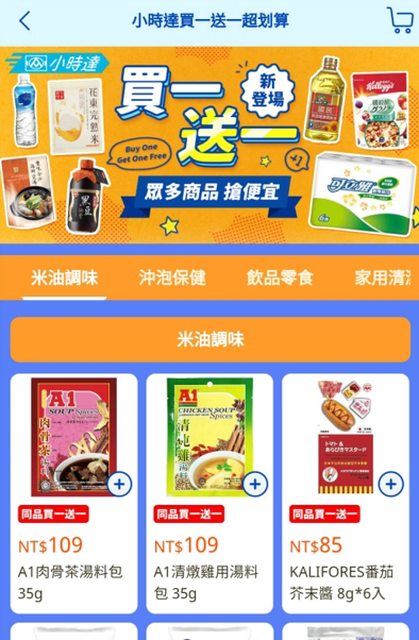Go back using the top-left arrow
The image size is (419, 640).
pyautogui.click(x=24, y=20)
